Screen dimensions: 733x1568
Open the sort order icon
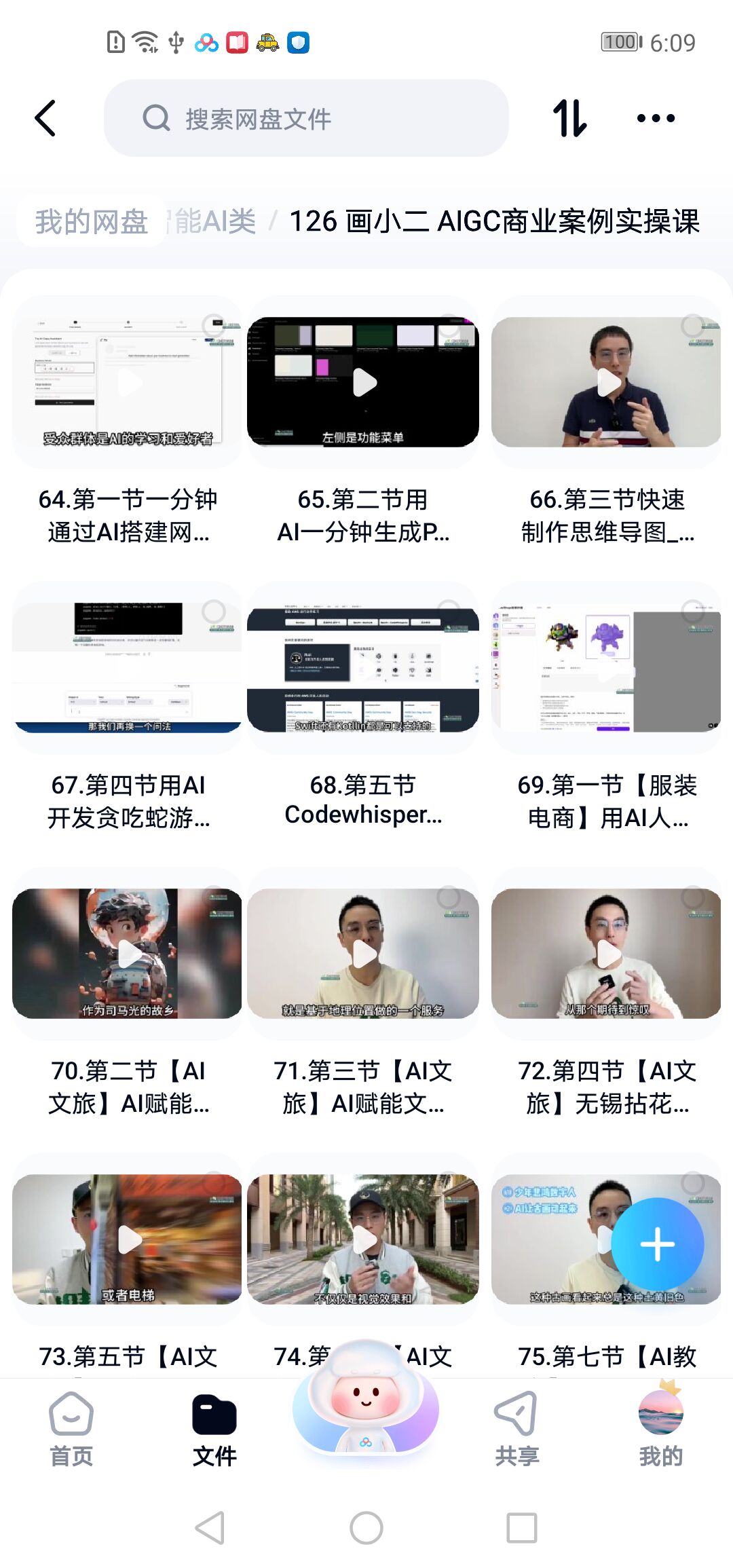click(x=569, y=119)
